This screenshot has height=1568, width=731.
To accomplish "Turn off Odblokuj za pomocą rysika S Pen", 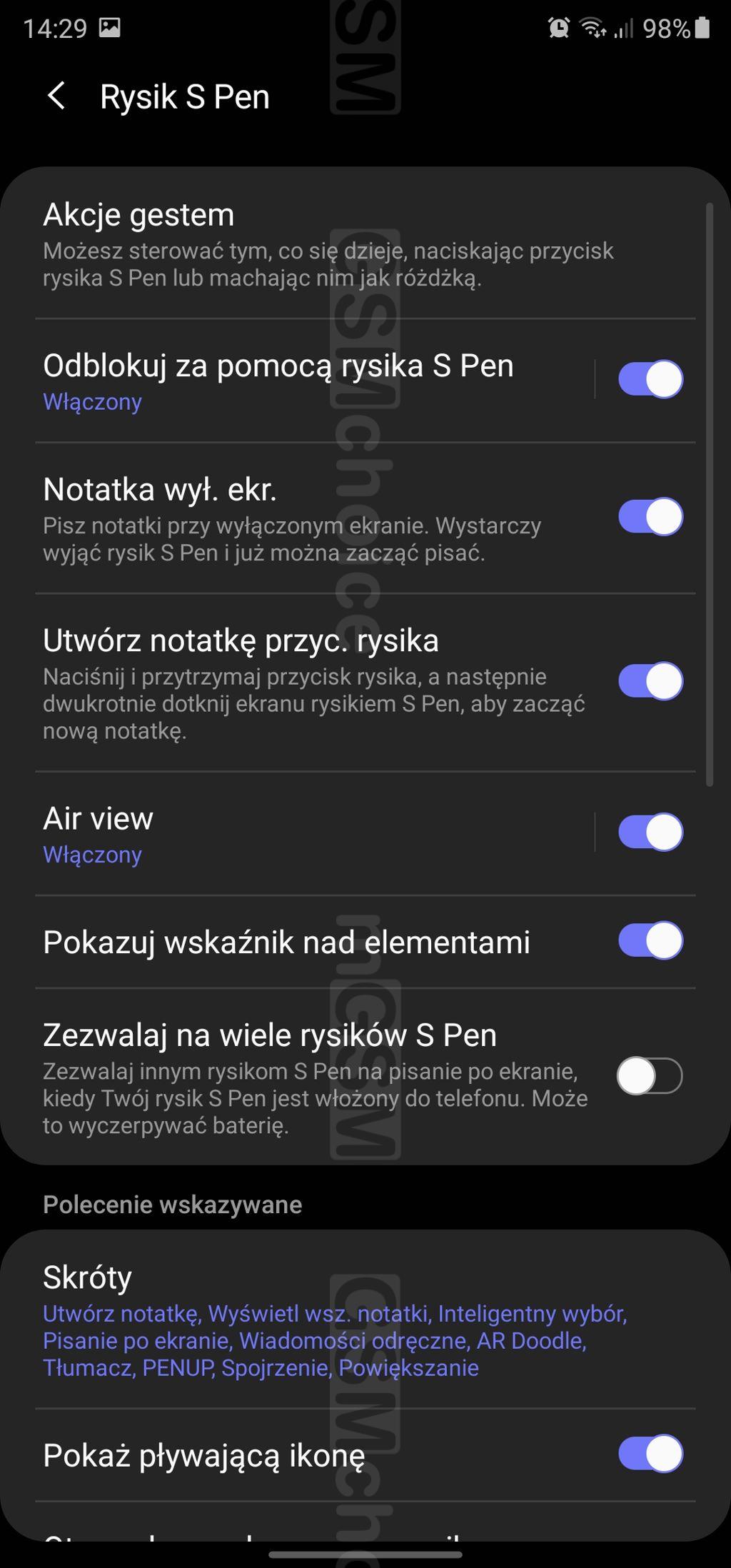I will tap(650, 379).
